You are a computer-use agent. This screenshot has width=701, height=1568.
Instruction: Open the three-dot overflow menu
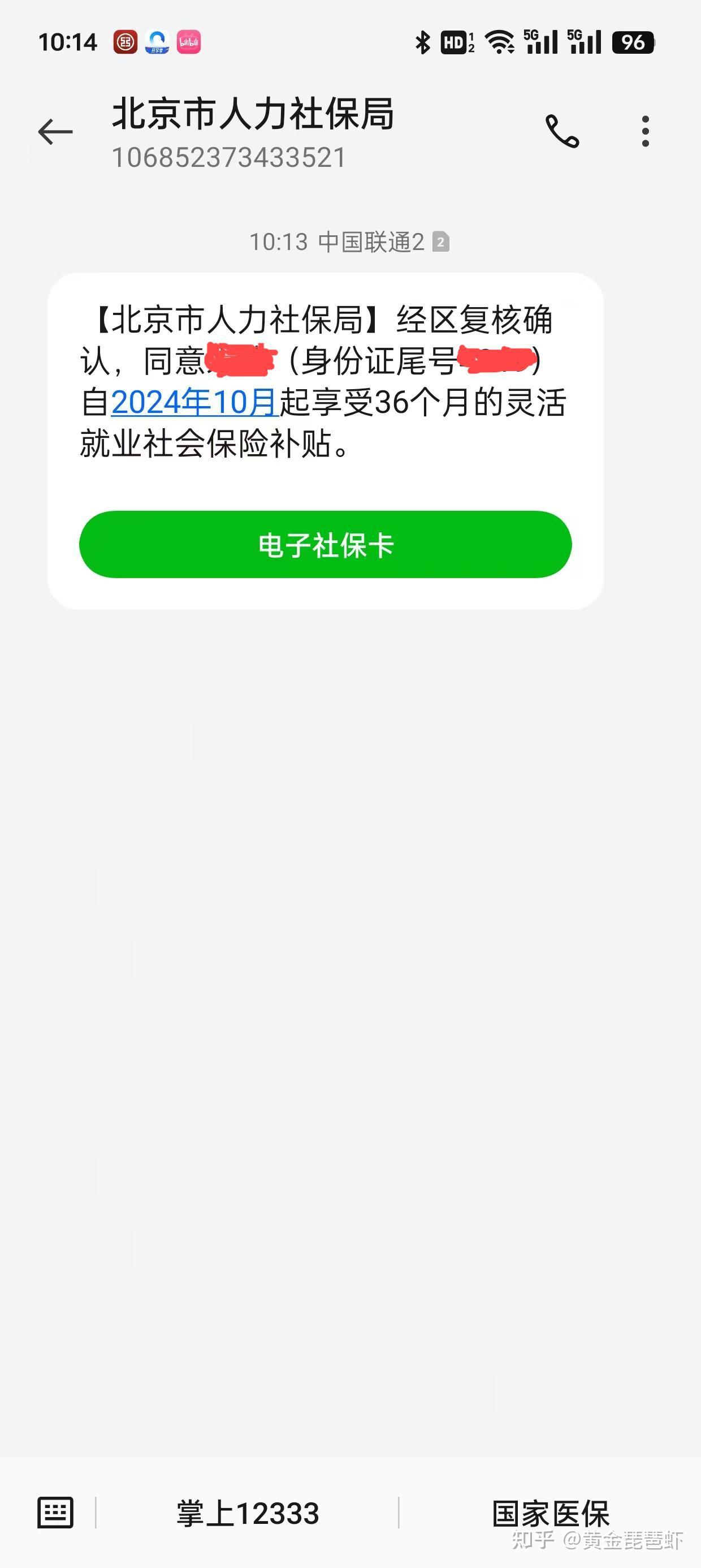pyautogui.click(x=645, y=131)
